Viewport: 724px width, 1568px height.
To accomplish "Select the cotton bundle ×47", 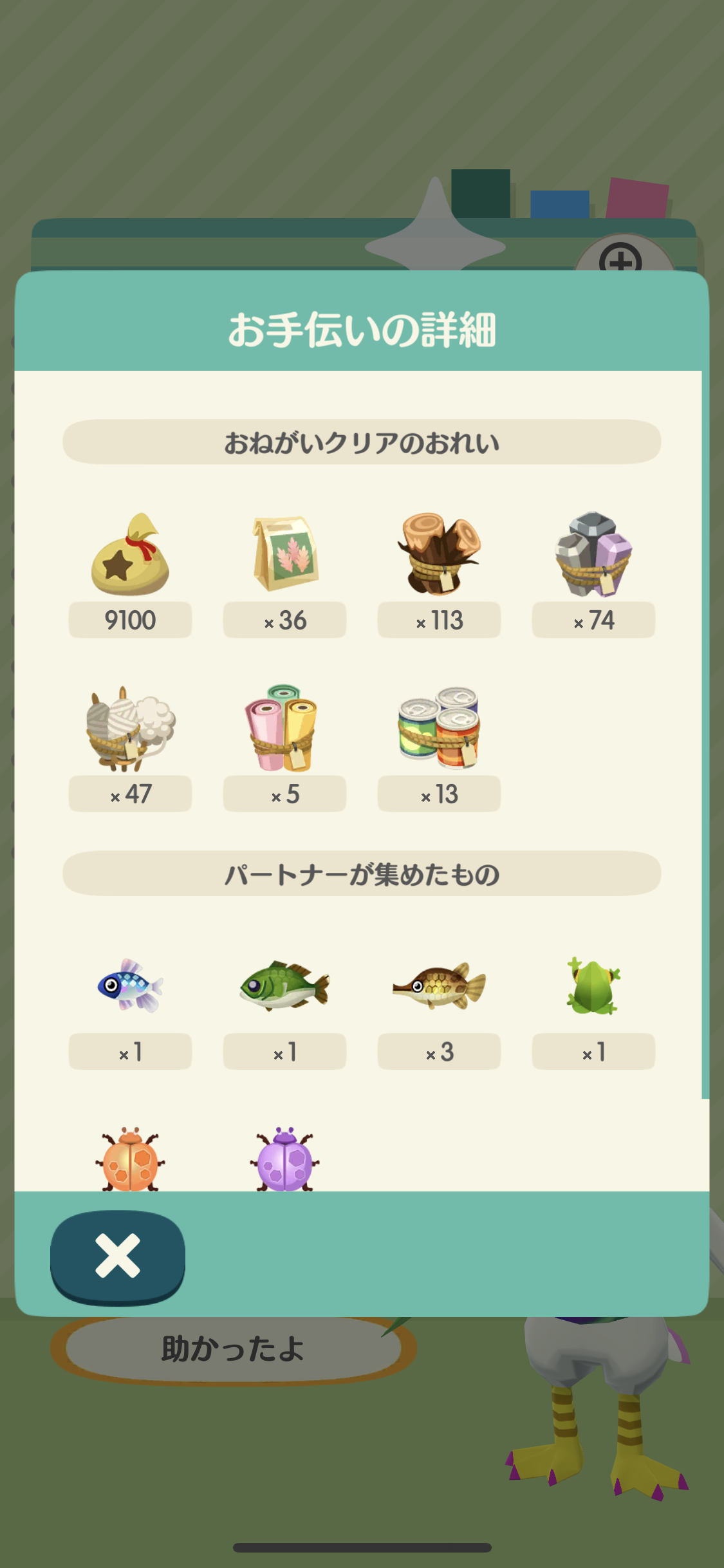I will (x=129, y=734).
